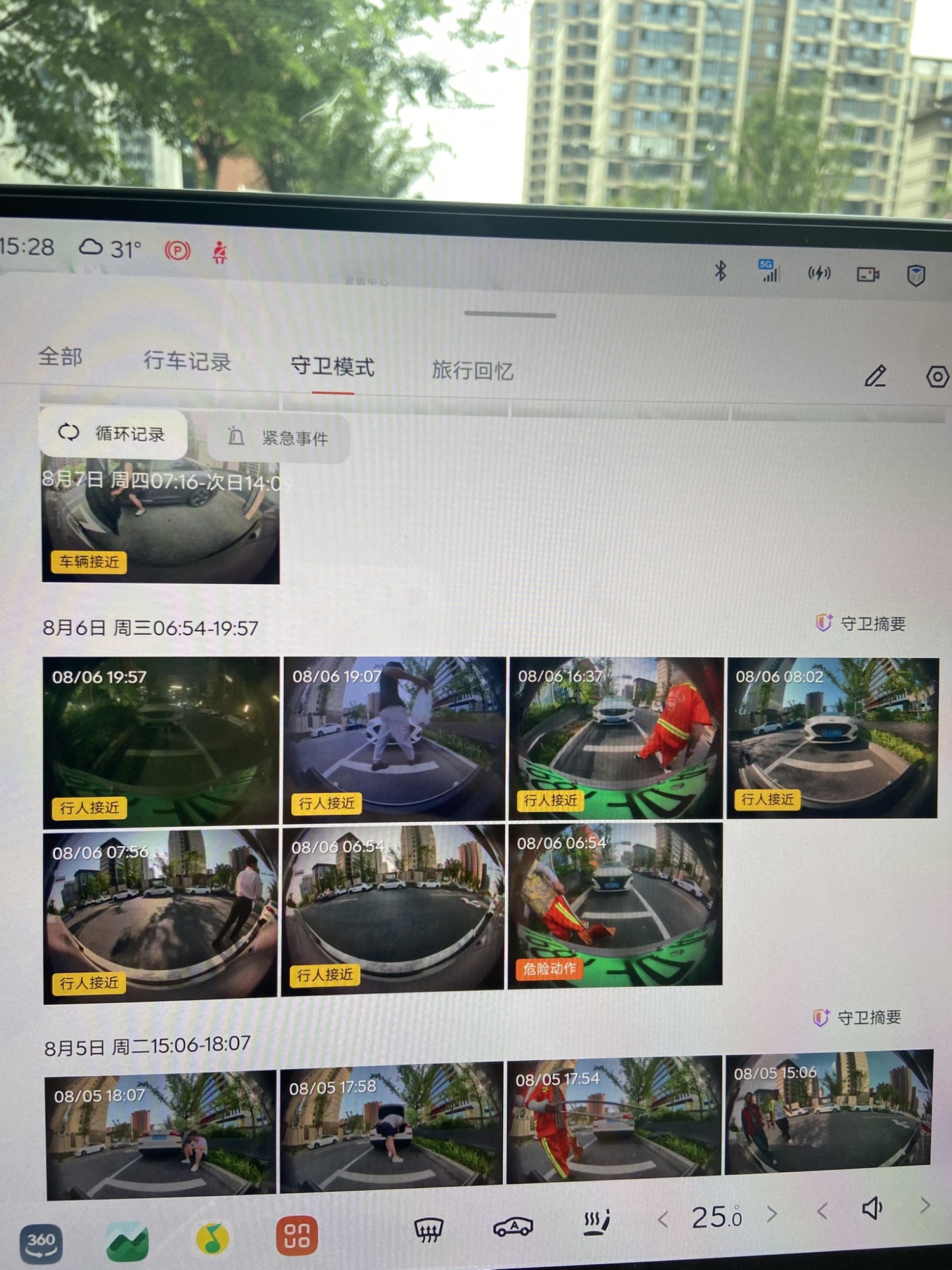
Task: Open the 08/06 08:02 clip
Action: click(x=832, y=737)
